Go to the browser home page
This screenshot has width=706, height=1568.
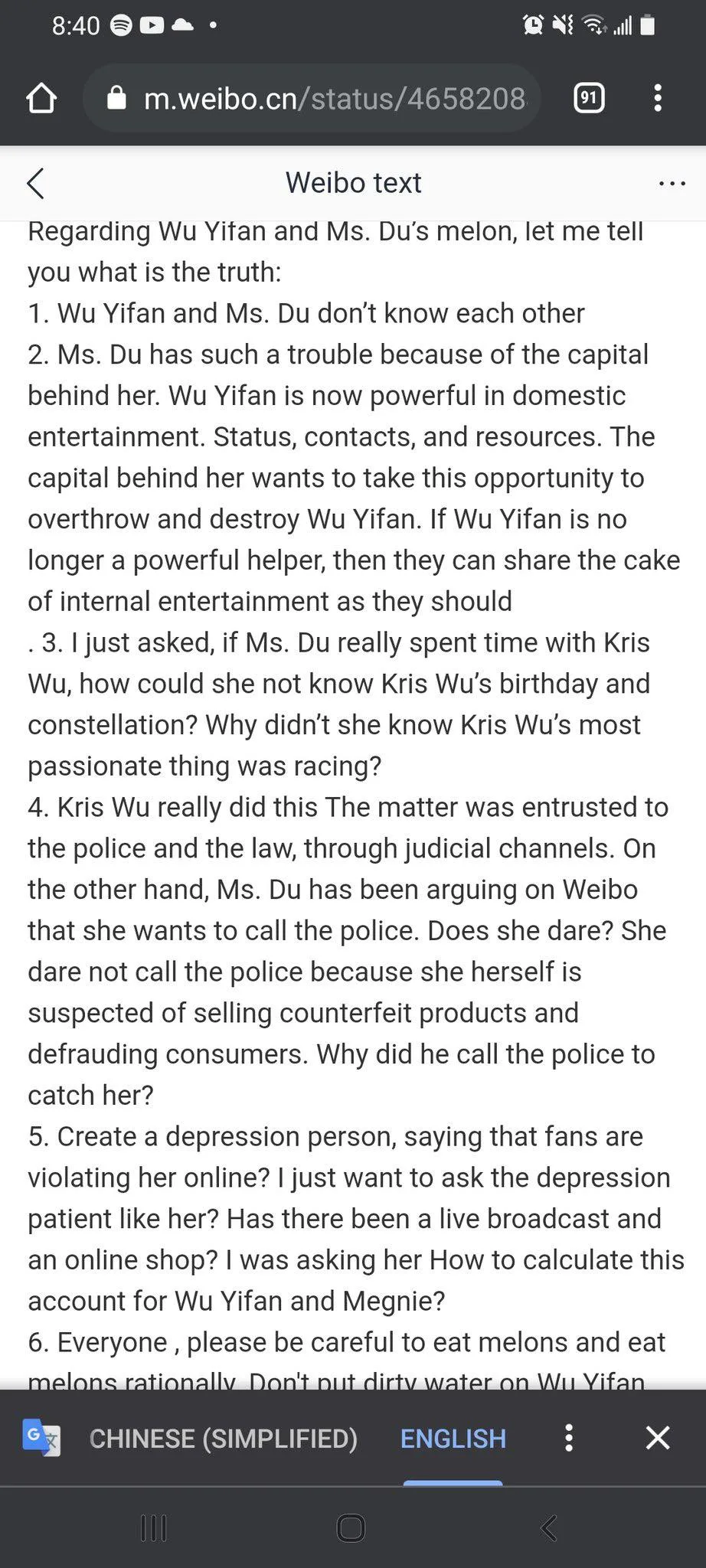tap(41, 98)
